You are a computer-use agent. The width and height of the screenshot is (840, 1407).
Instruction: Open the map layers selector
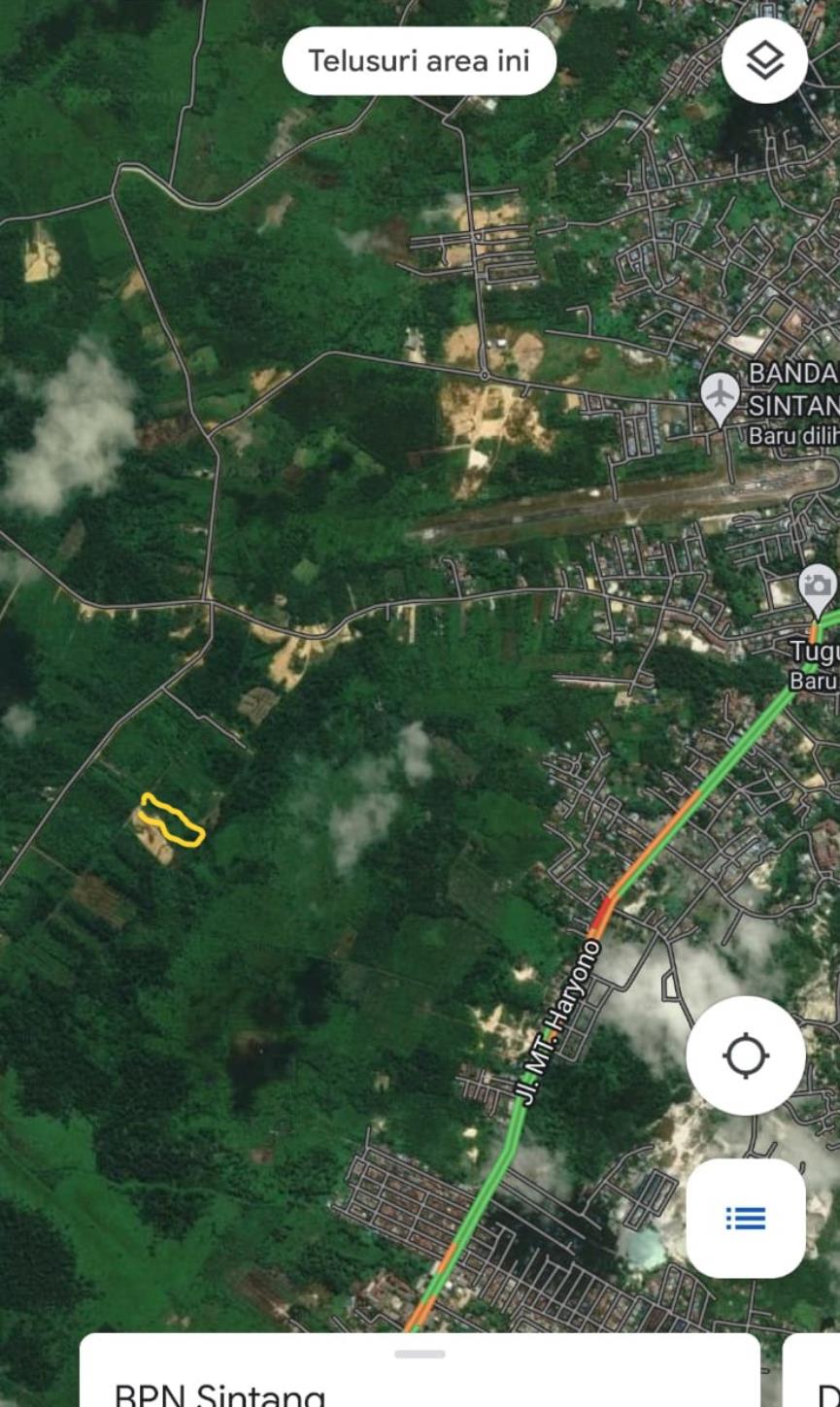pyautogui.click(x=765, y=60)
